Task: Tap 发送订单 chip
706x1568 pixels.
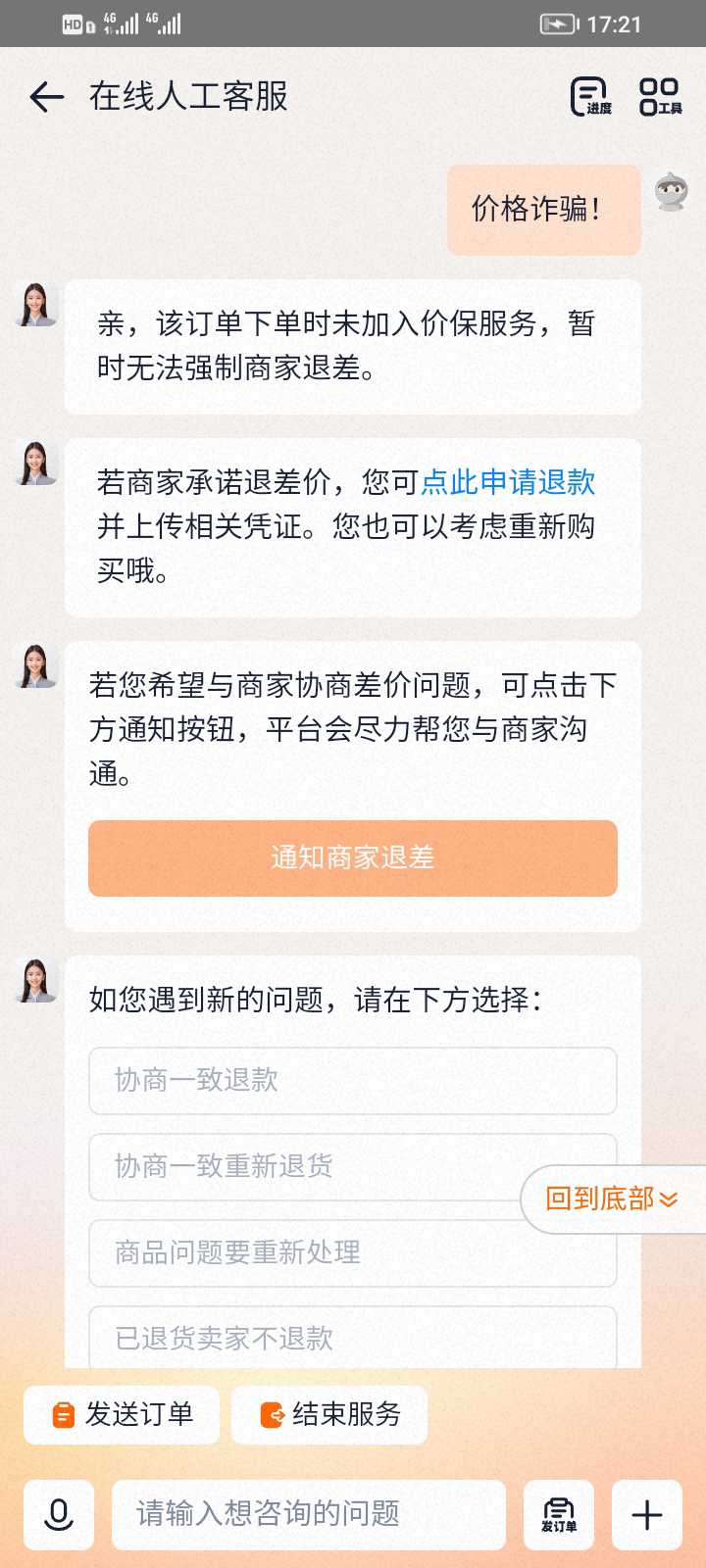Action: (122, 1414)
